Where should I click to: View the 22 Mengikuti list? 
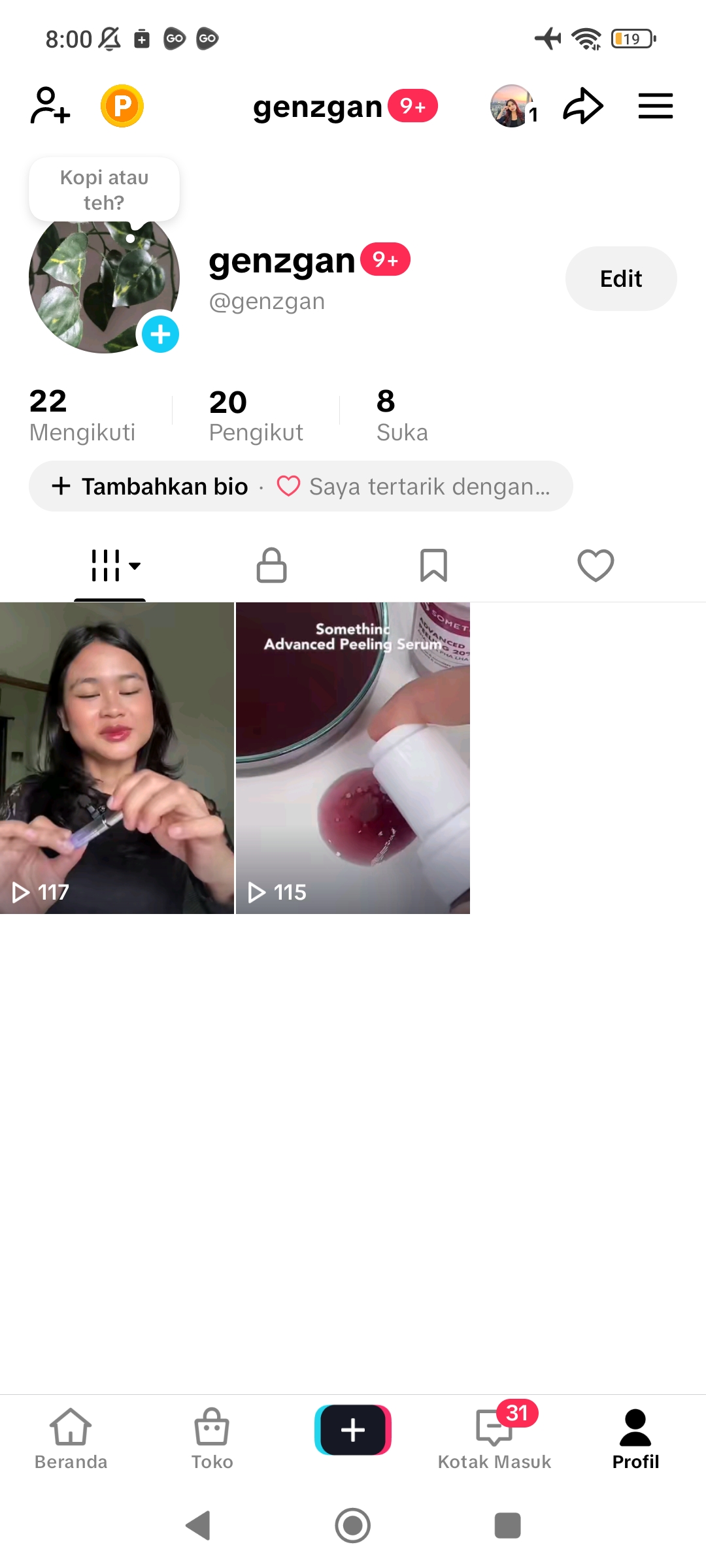[82, 416]
